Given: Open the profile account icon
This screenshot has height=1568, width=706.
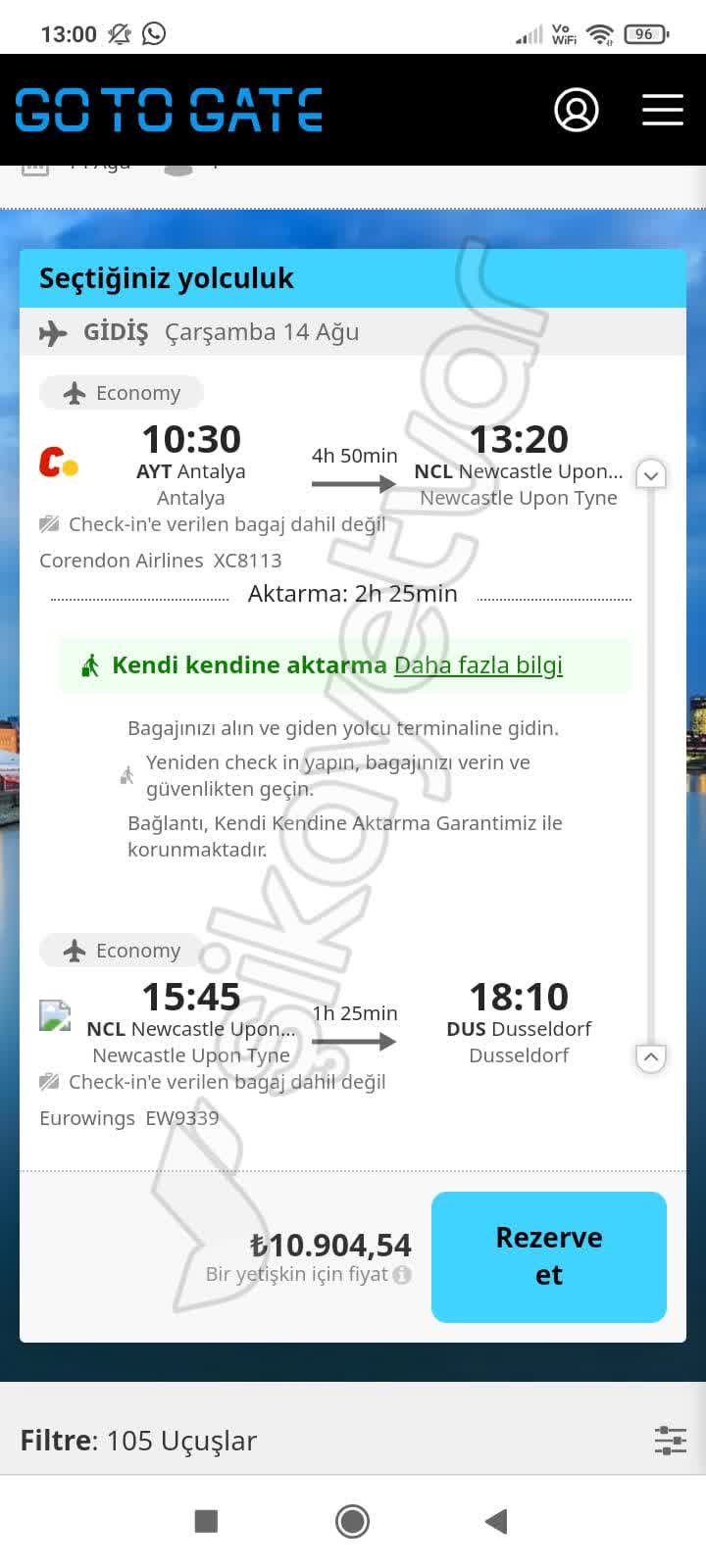Looking at the screenshot, I should (577, 110).
